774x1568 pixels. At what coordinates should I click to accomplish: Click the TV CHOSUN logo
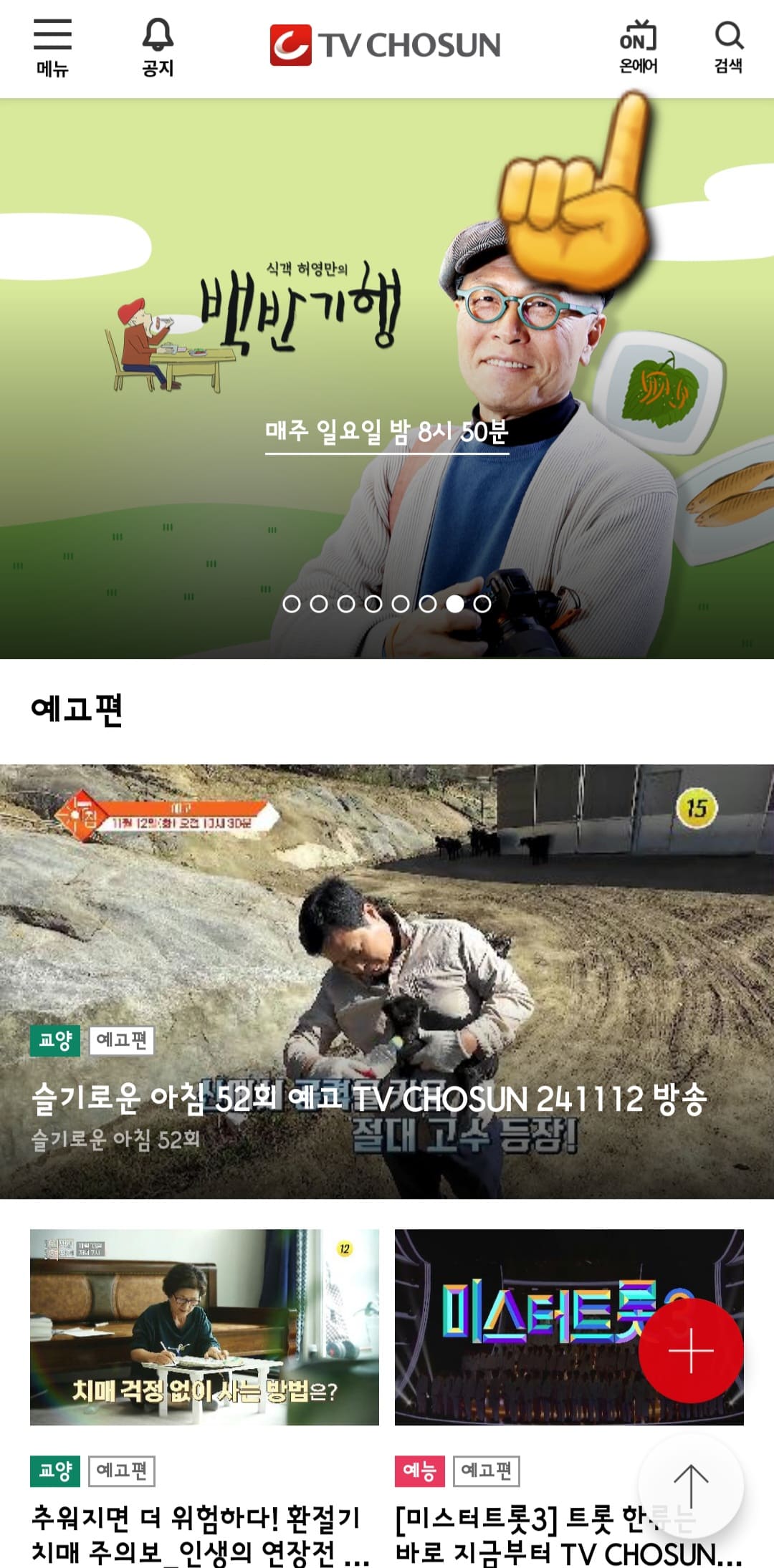point(387,42)
